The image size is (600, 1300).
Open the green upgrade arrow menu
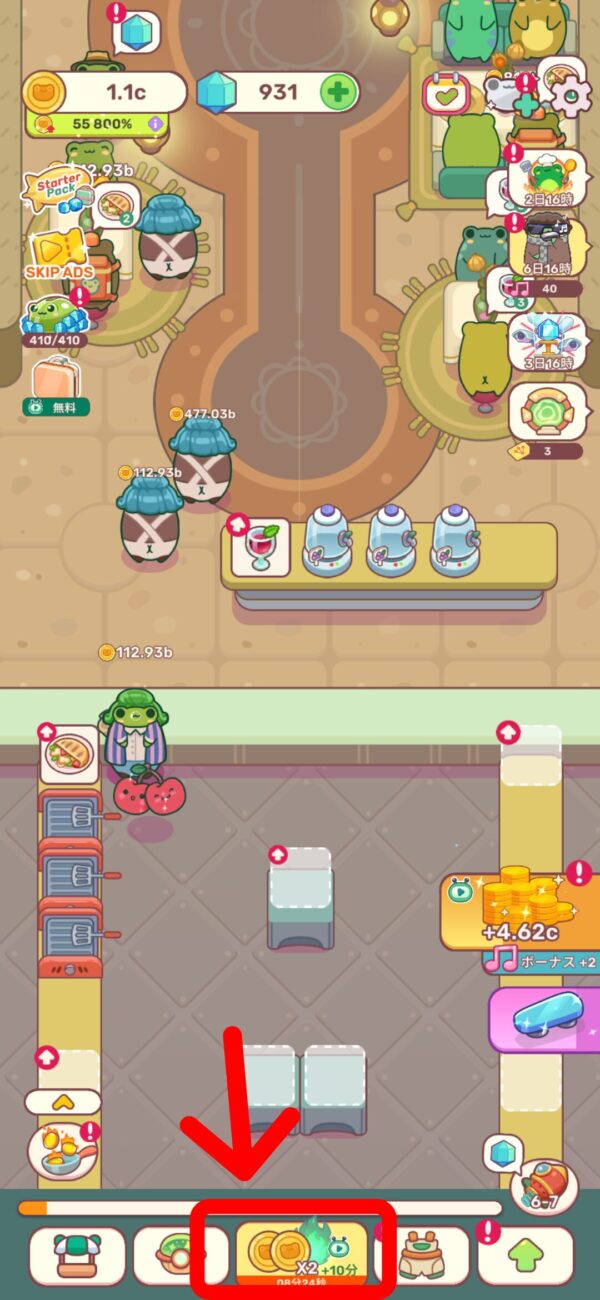[525, 1256]
